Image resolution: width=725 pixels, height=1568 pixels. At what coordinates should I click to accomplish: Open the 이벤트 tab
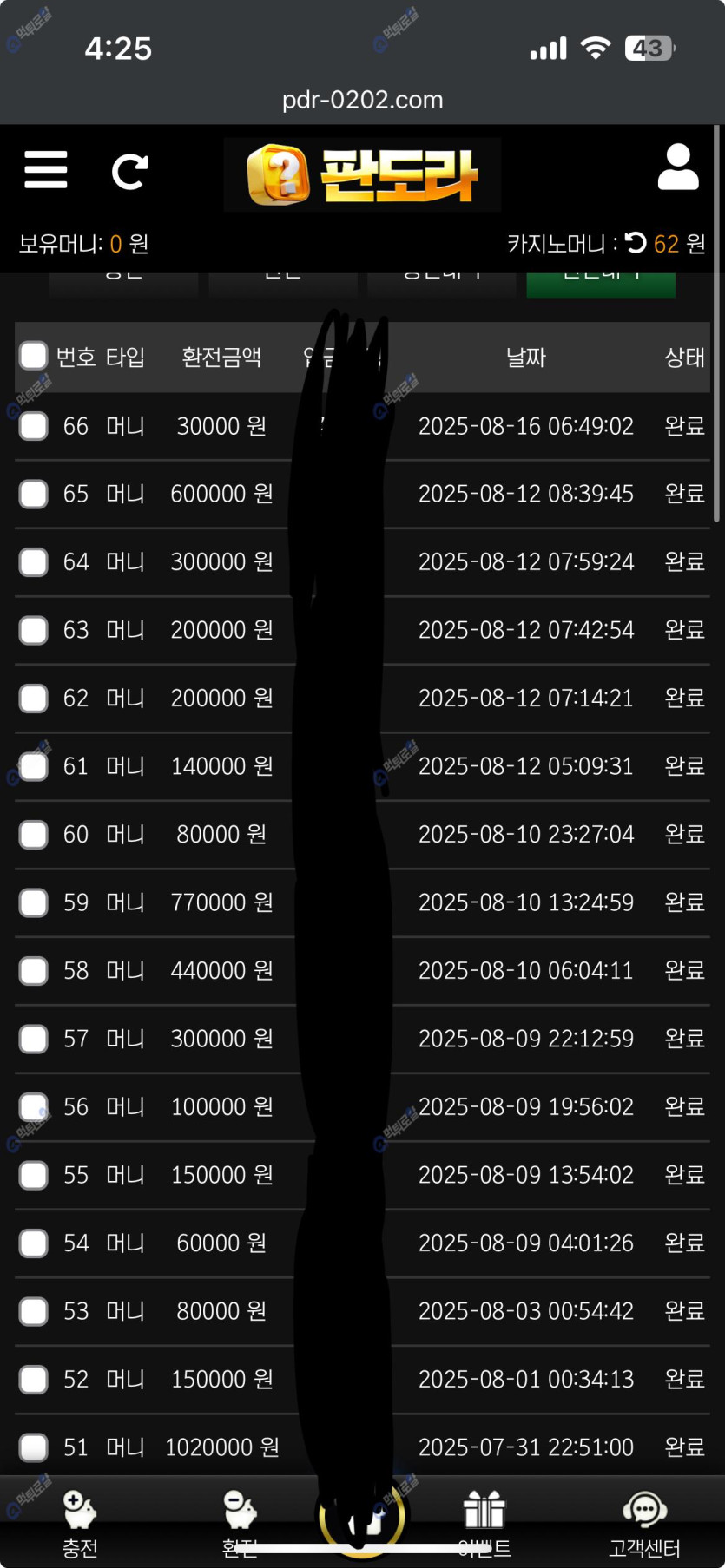(484, 1523)
